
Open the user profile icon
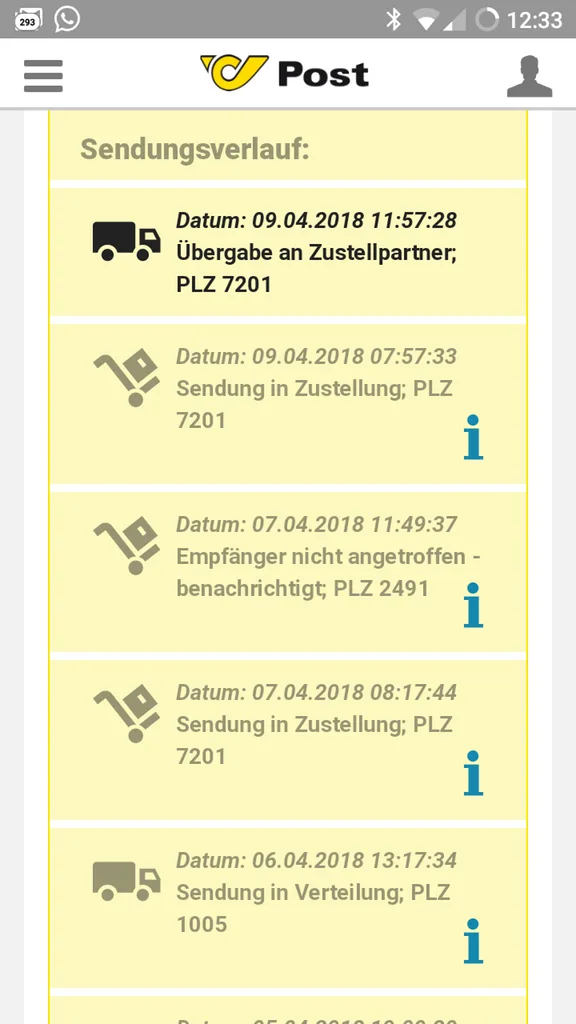tap(530, 76)
